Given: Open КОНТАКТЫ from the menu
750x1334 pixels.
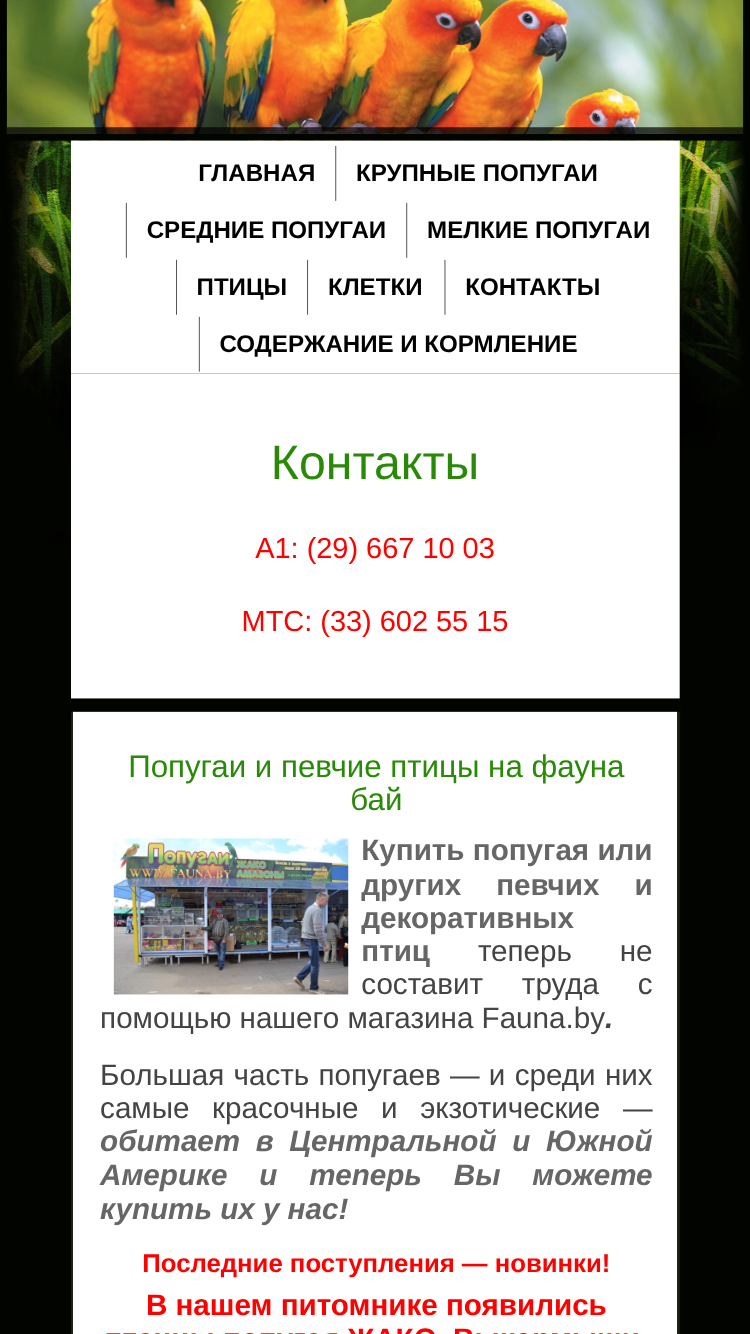Looking at the screenshot, I should (532, 287).
